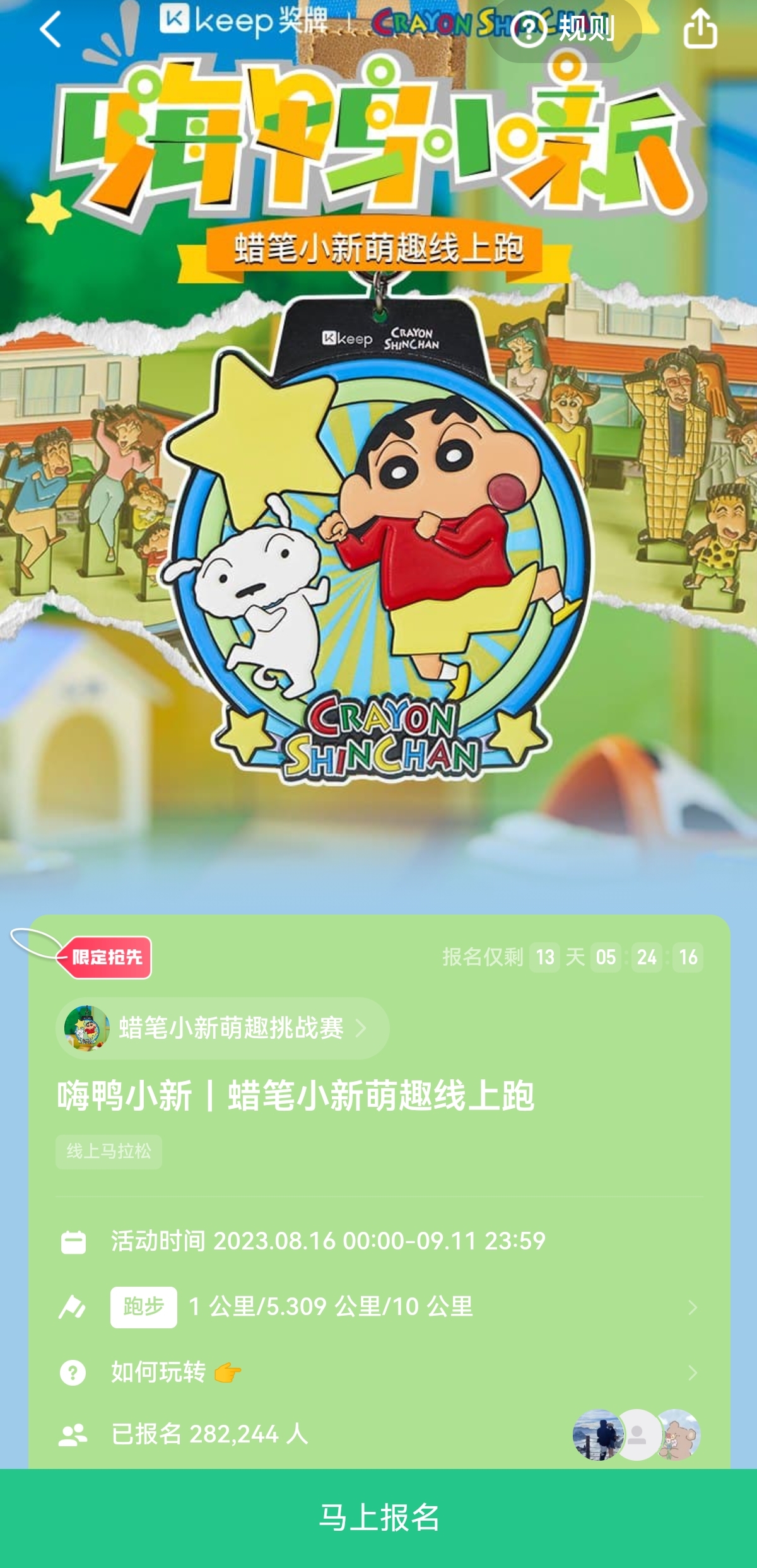Tap 马上报名 to register now

[x=378, y=1518]
